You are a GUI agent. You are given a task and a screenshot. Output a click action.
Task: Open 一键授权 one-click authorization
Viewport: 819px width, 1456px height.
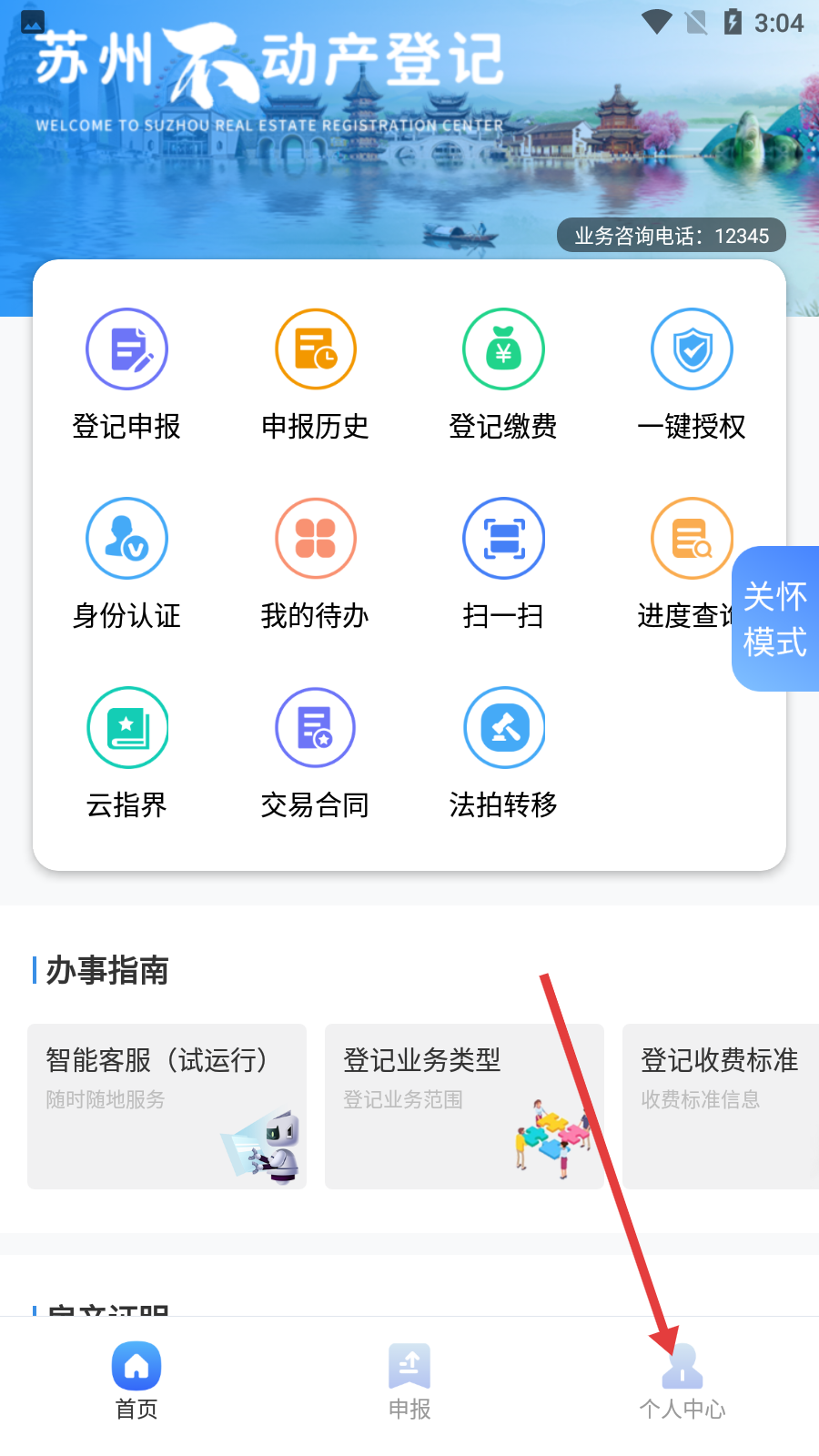pos(692,374)
